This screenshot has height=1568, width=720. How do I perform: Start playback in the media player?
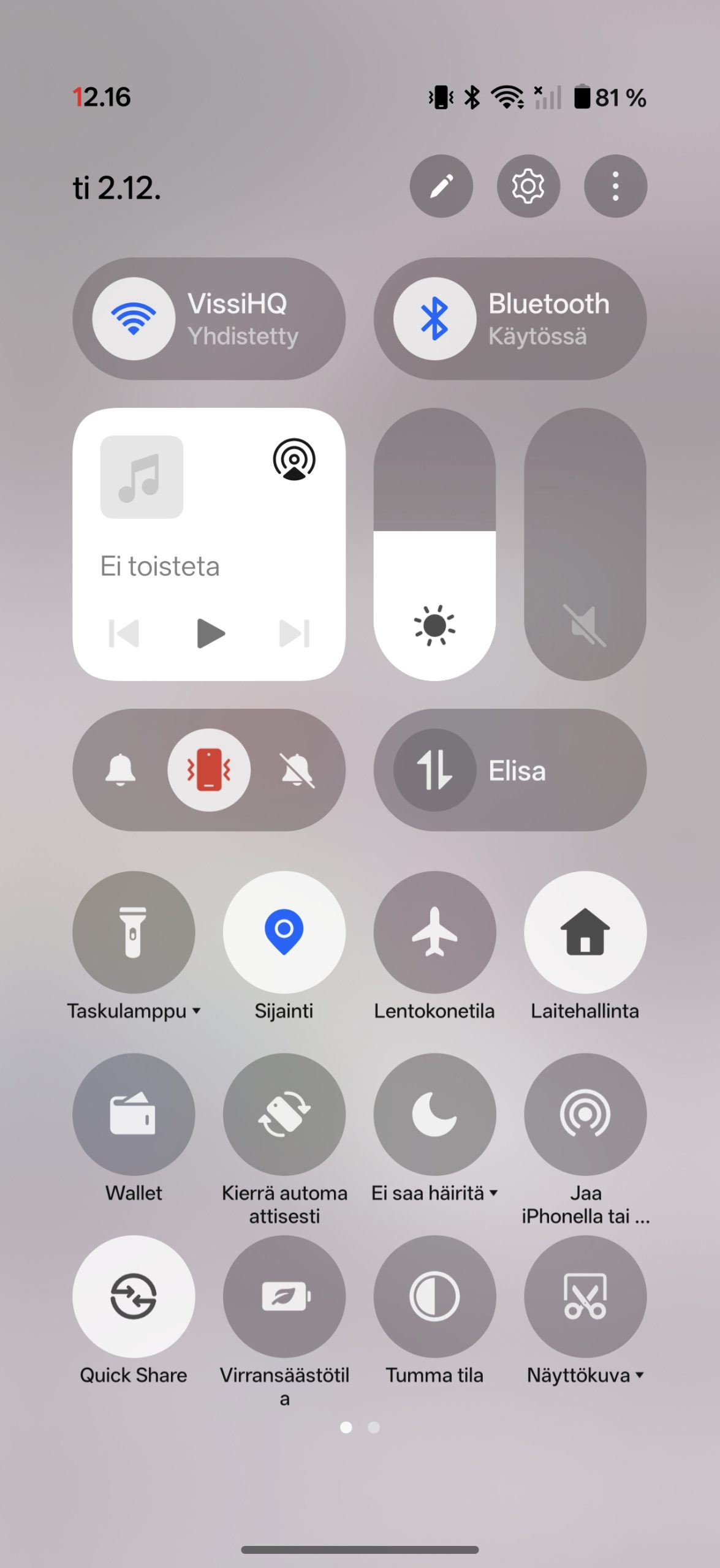point(210,633)
